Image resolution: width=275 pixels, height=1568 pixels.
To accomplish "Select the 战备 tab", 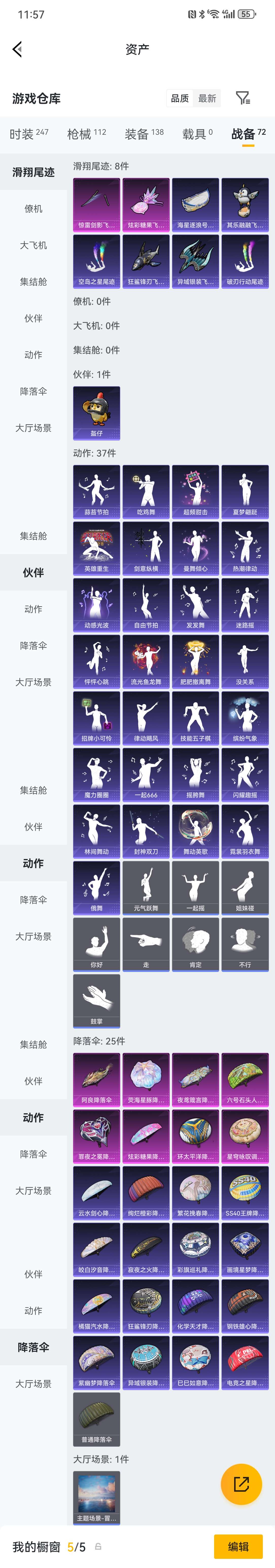I will 248,134.
